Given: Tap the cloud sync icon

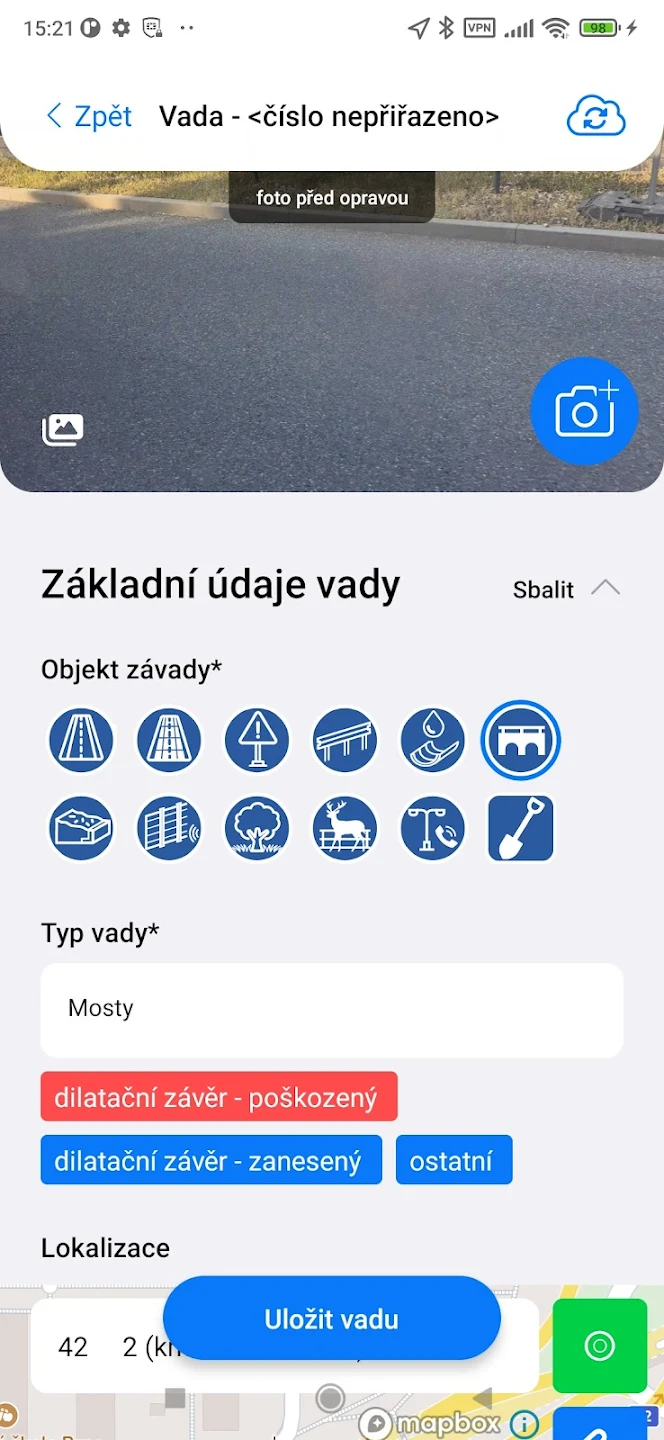Looking at the screenshot, I should 596,116.
